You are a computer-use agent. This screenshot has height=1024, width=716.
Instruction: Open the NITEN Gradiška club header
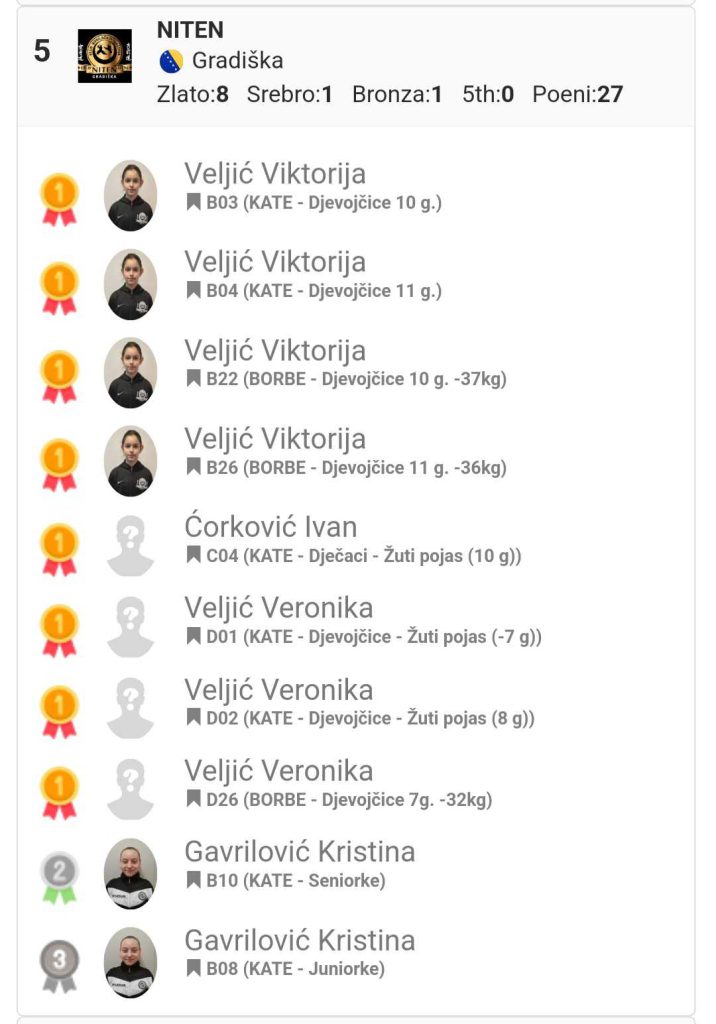point(356,65)
